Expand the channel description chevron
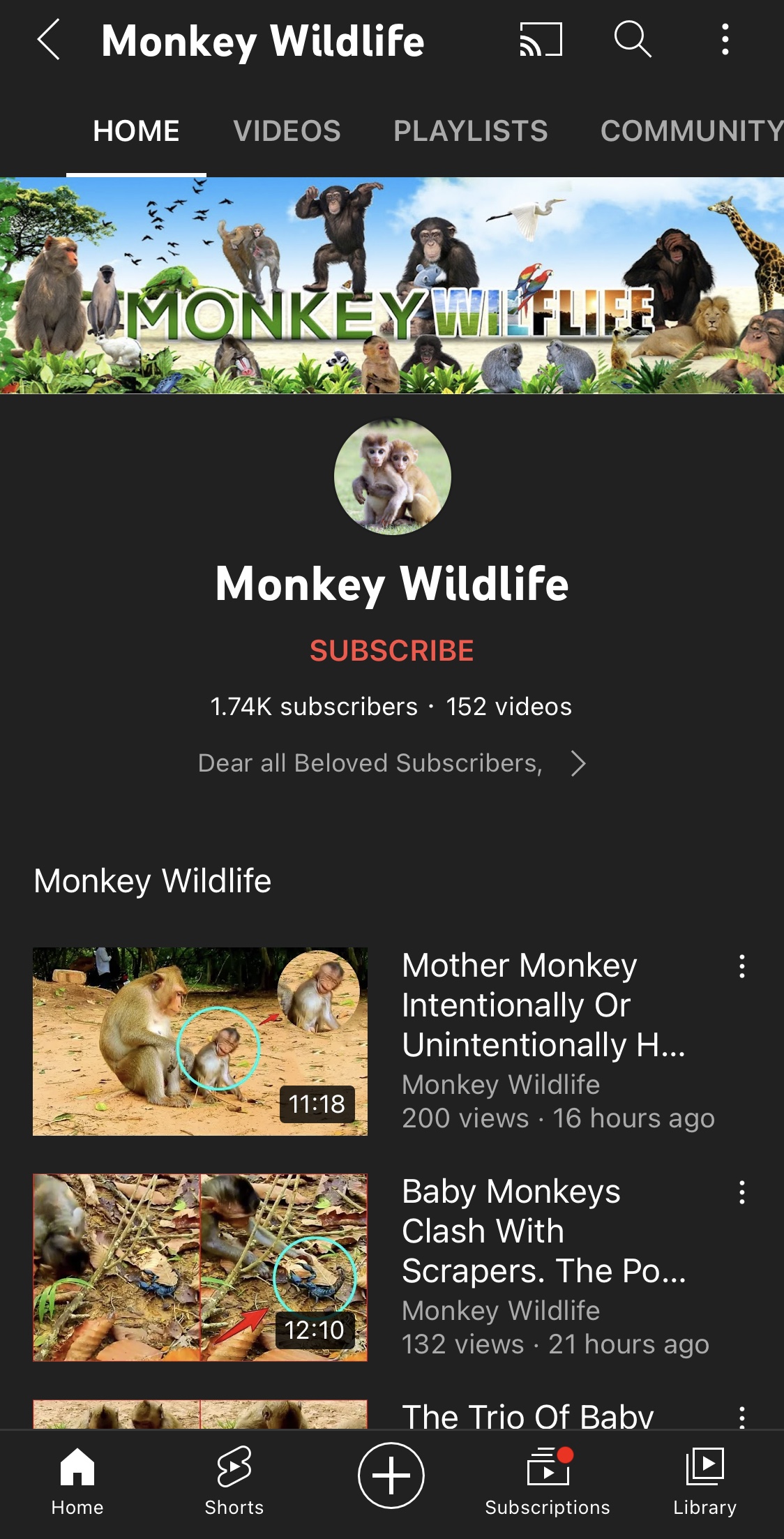 (578, 763)
